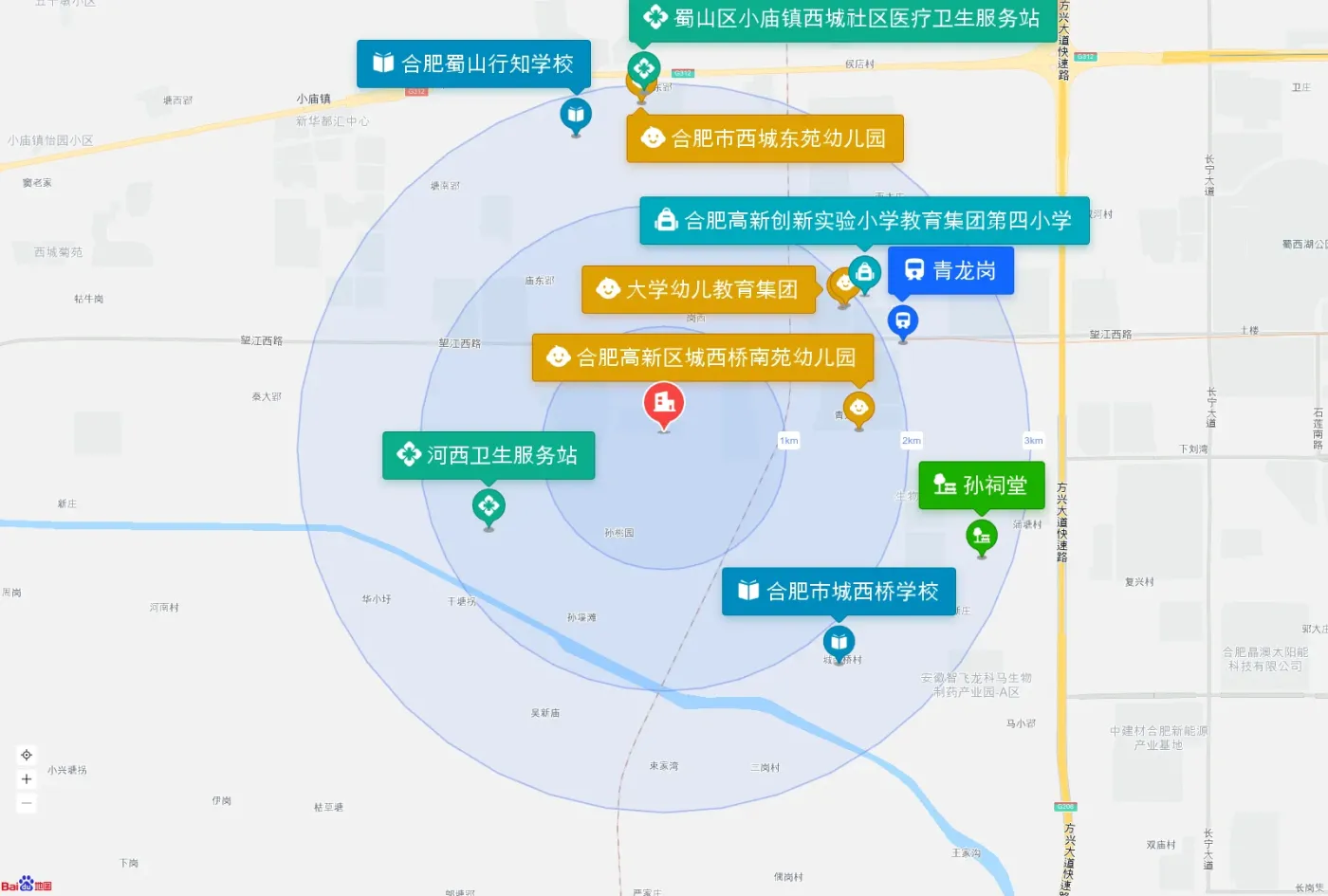Open the 合肥蜀山行知学校 marker label
Screen dimensions: 1328x896
pyautogui.click(x=473, y=64)
